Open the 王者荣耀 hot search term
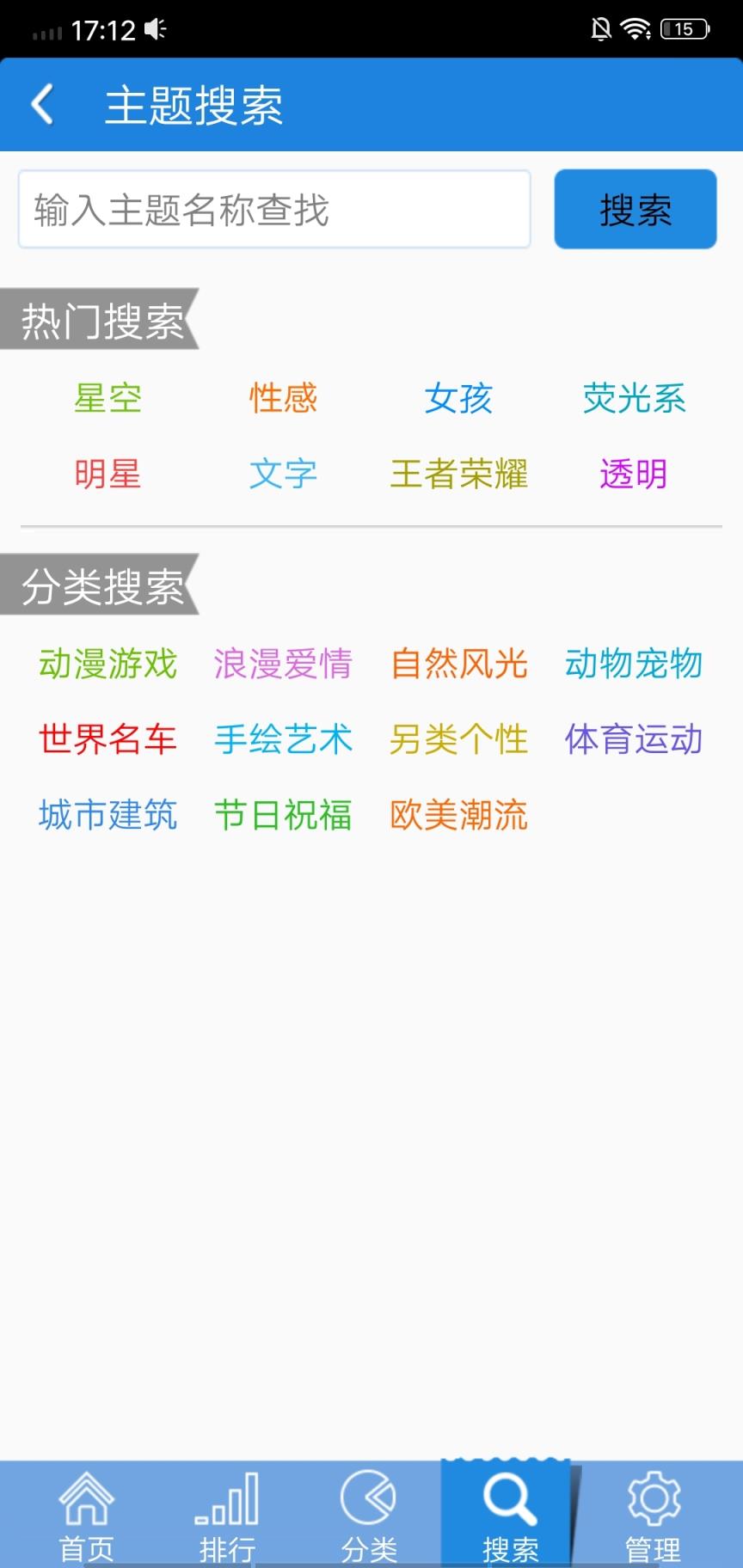This screenshot has height=1568, width=743. (x=459, y=475)
